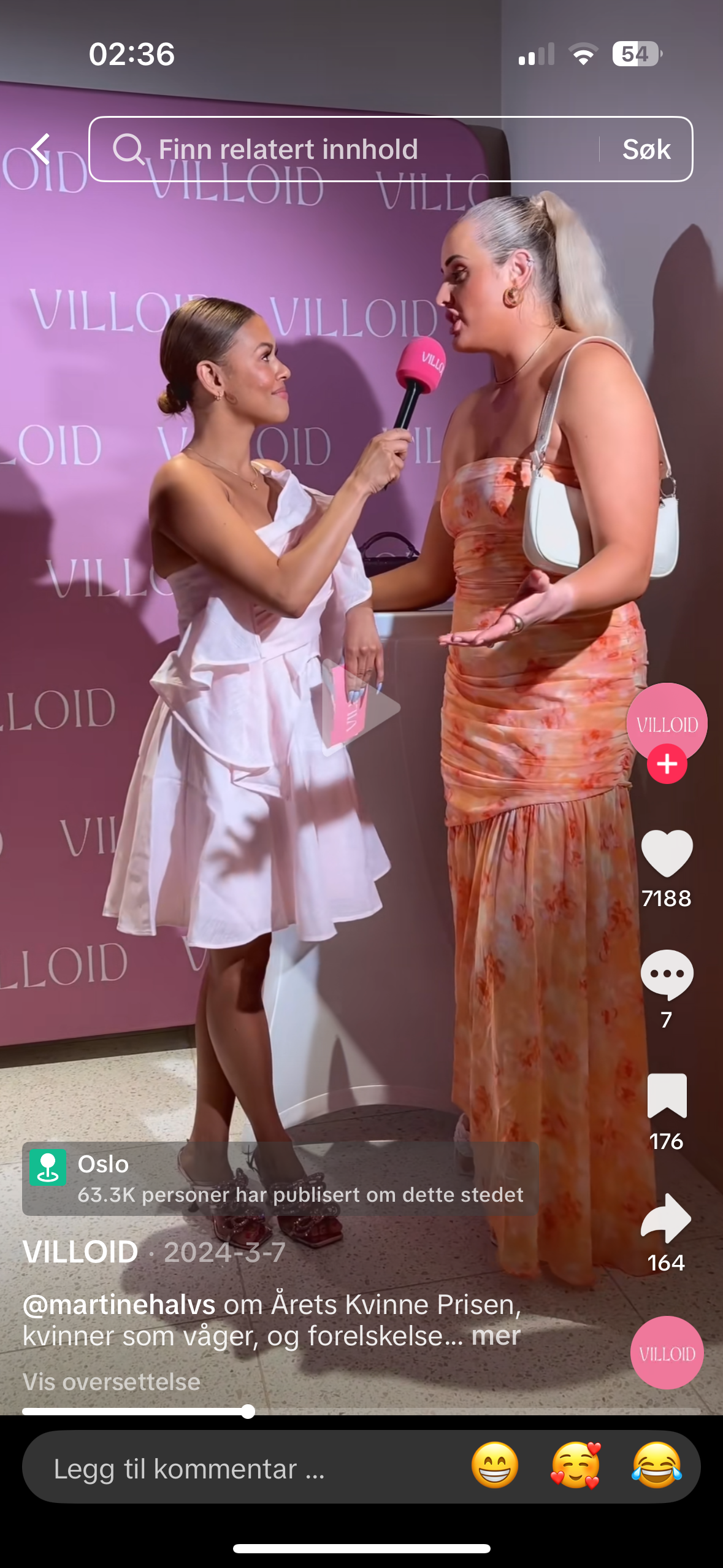Open VILLOID's profile picture

667,723
